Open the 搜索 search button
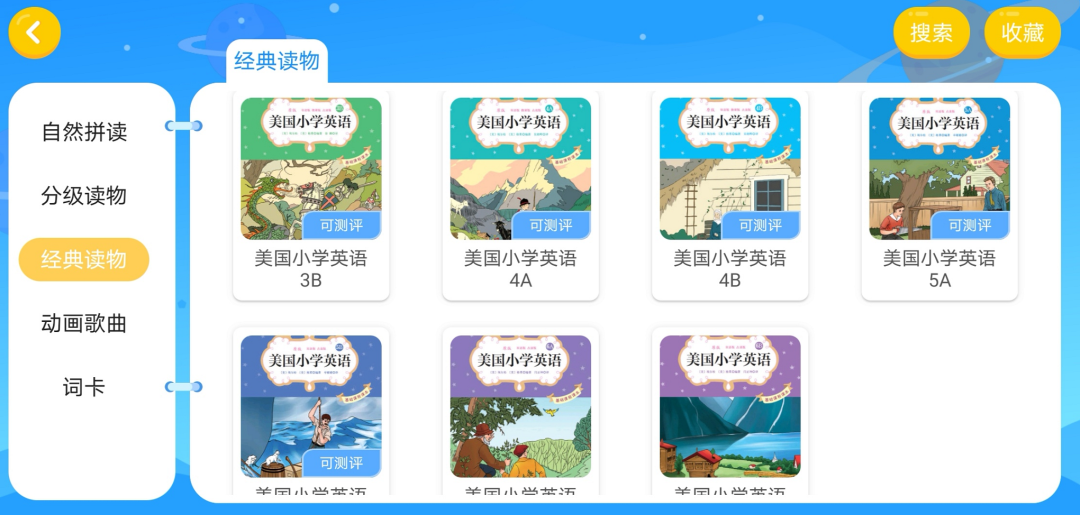Screen dimensions: 1080x515 (x=931, y=33)
